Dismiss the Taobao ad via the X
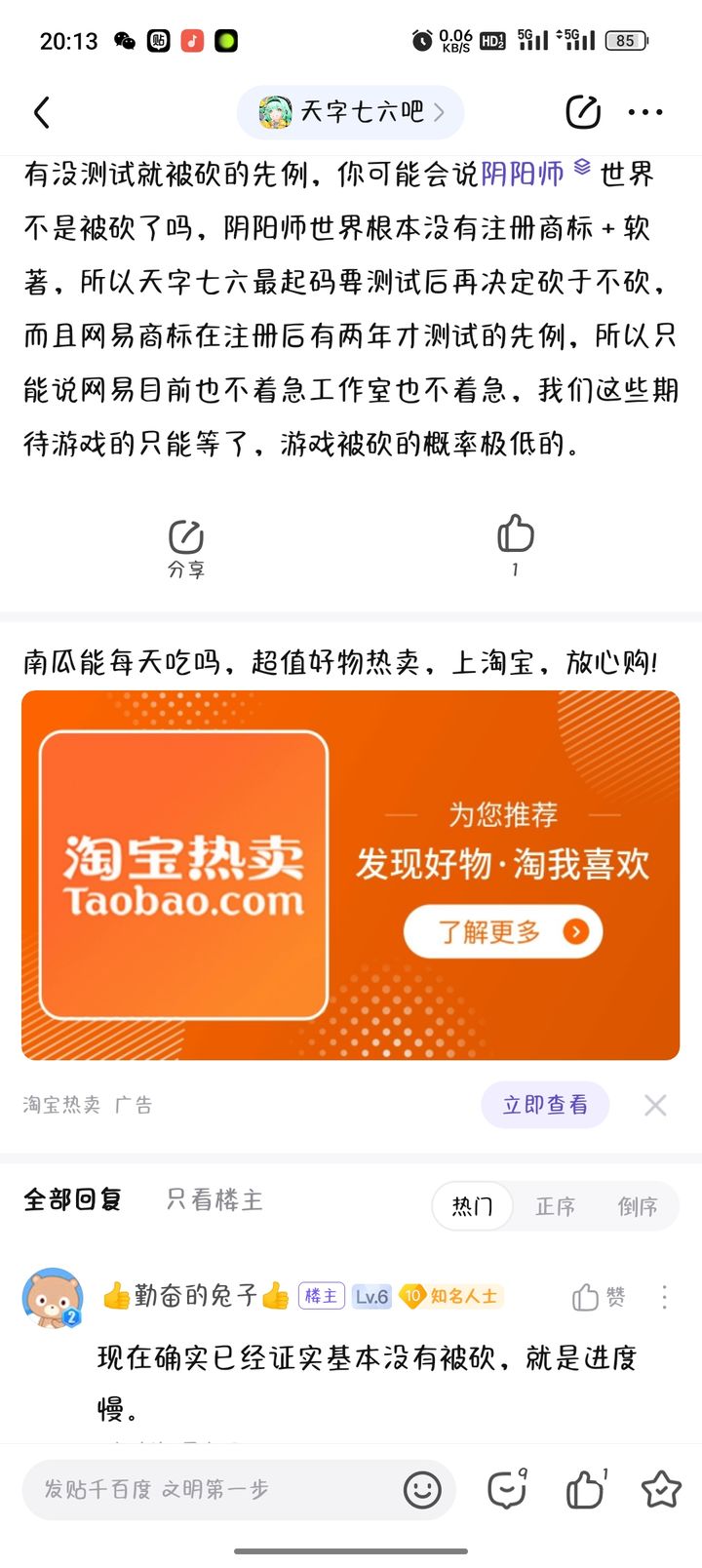The height and width of the screenshot is (1568, 702). 654,1105
